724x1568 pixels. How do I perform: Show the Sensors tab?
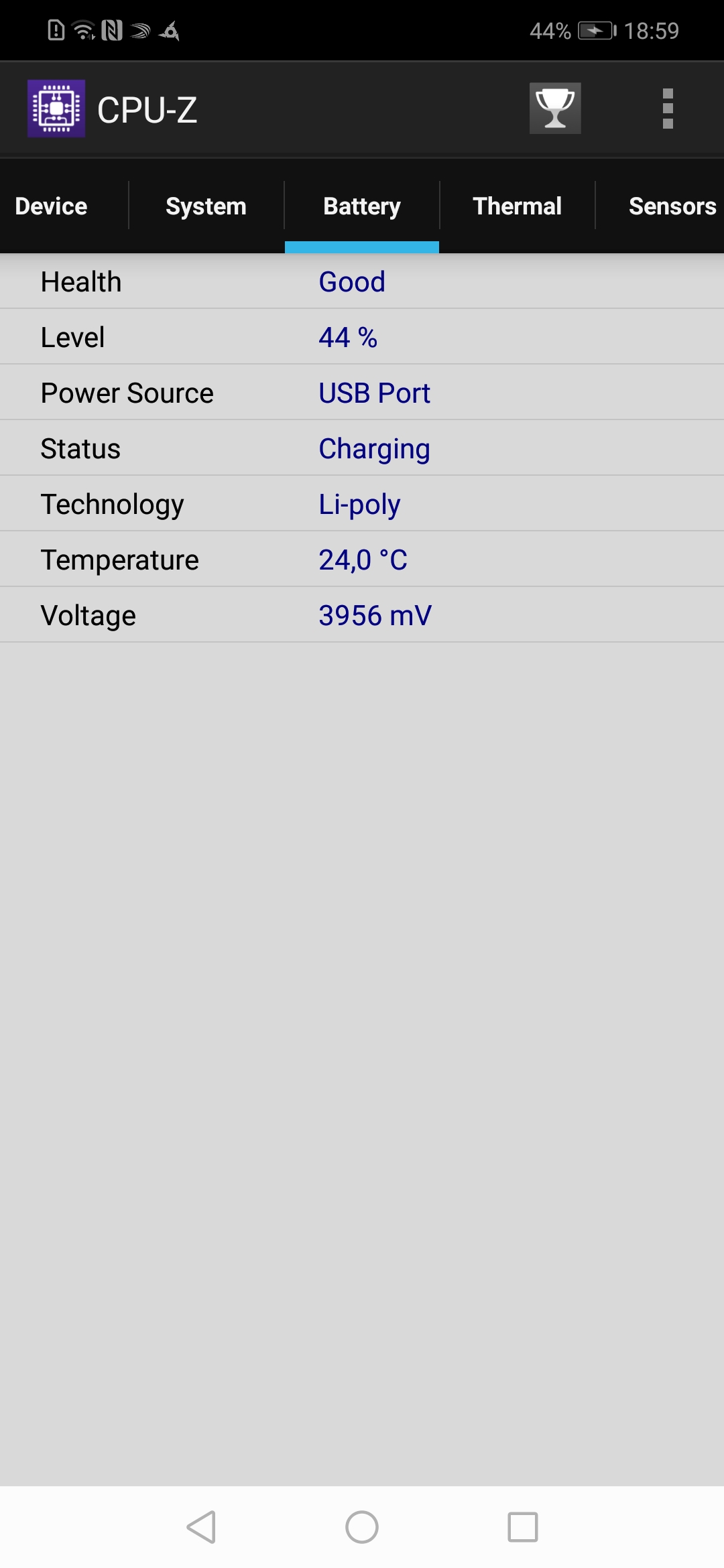pyautogui.click(x=672, y=206)
